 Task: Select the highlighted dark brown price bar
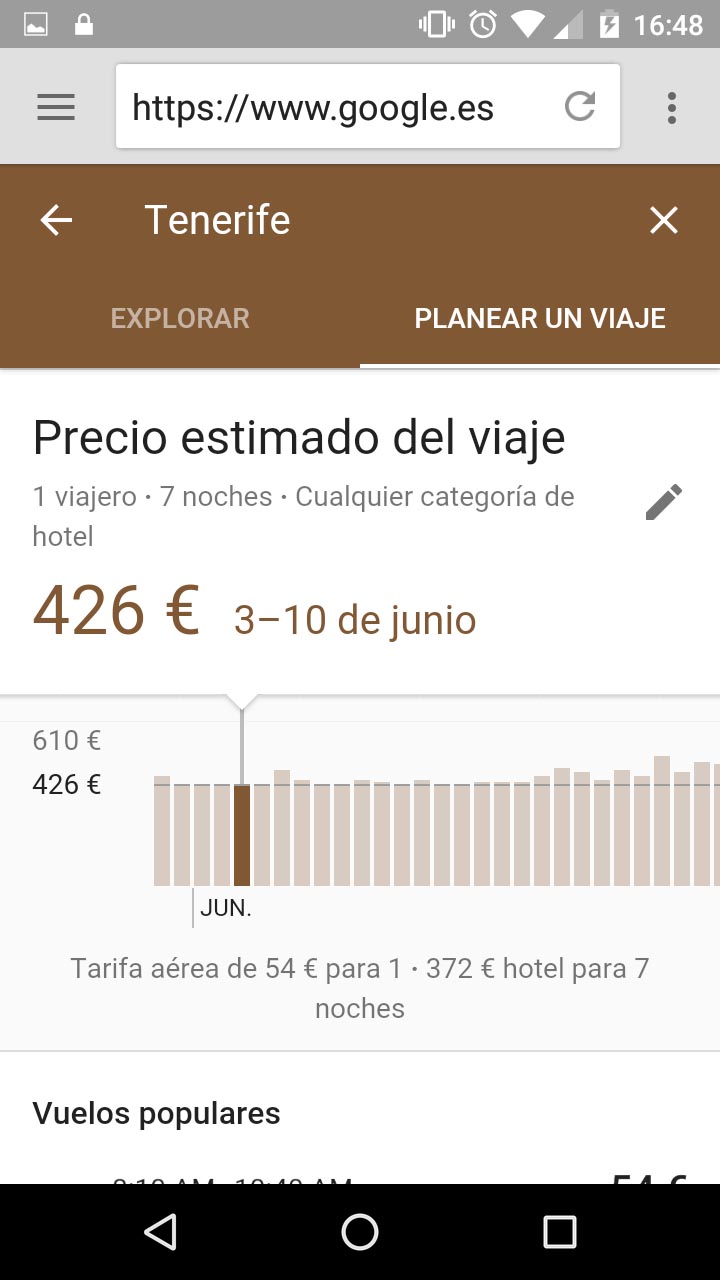click(x=242, y=835)
